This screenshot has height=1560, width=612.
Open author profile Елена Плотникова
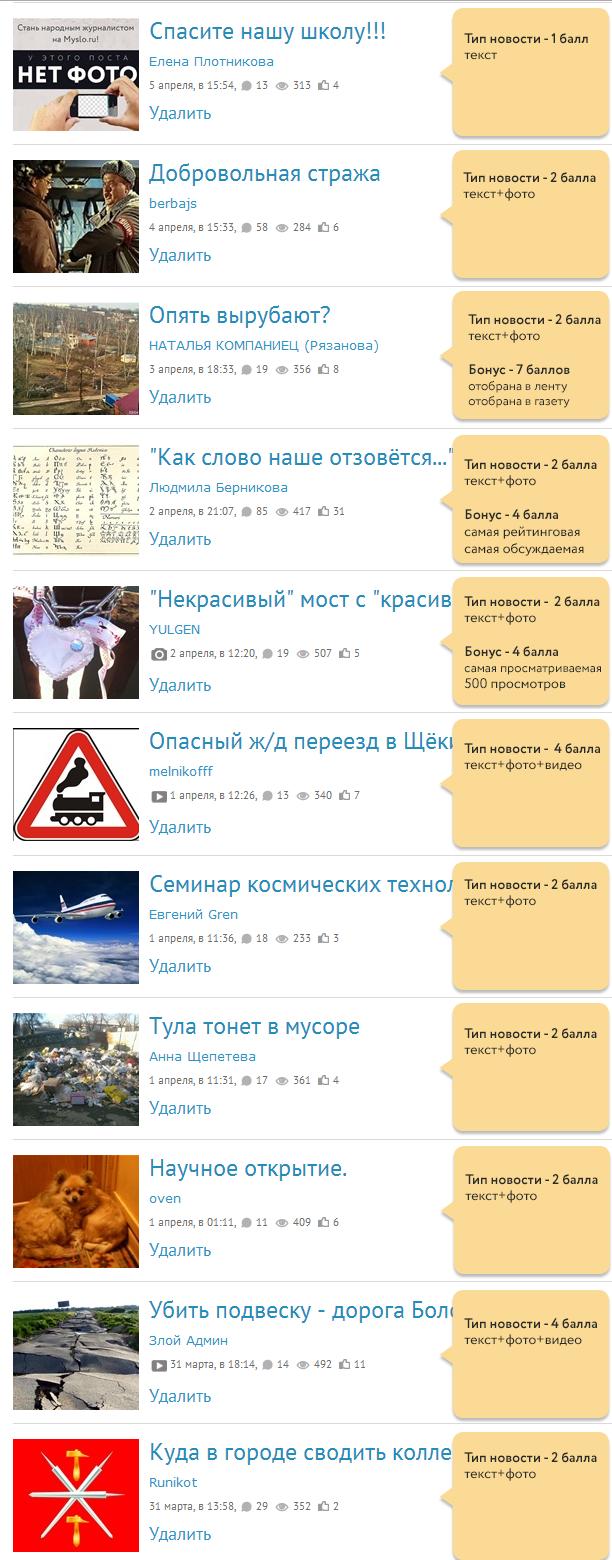(211, 61)
